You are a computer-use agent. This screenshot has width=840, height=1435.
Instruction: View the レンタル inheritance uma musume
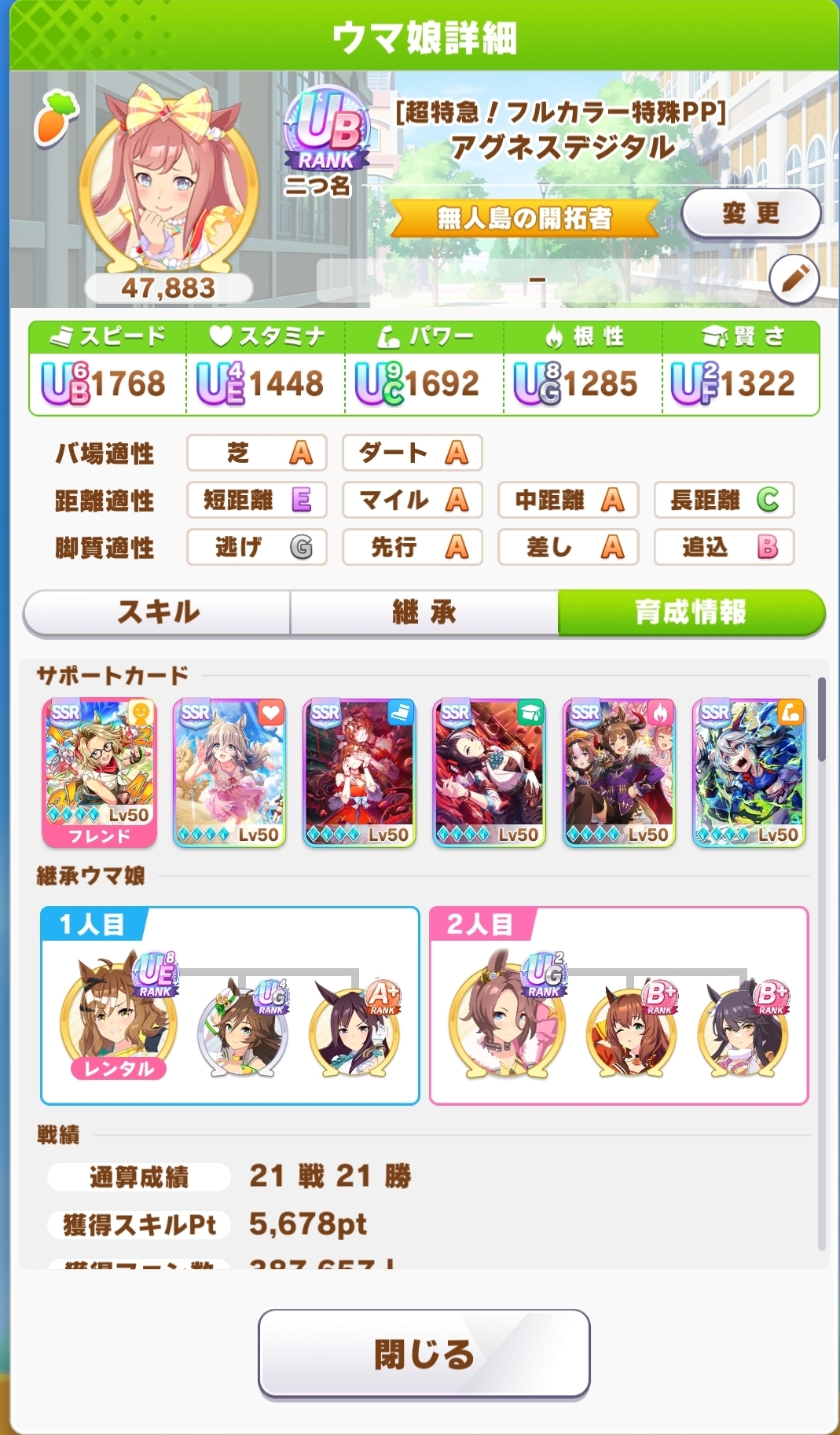[x=119, y=1018]
